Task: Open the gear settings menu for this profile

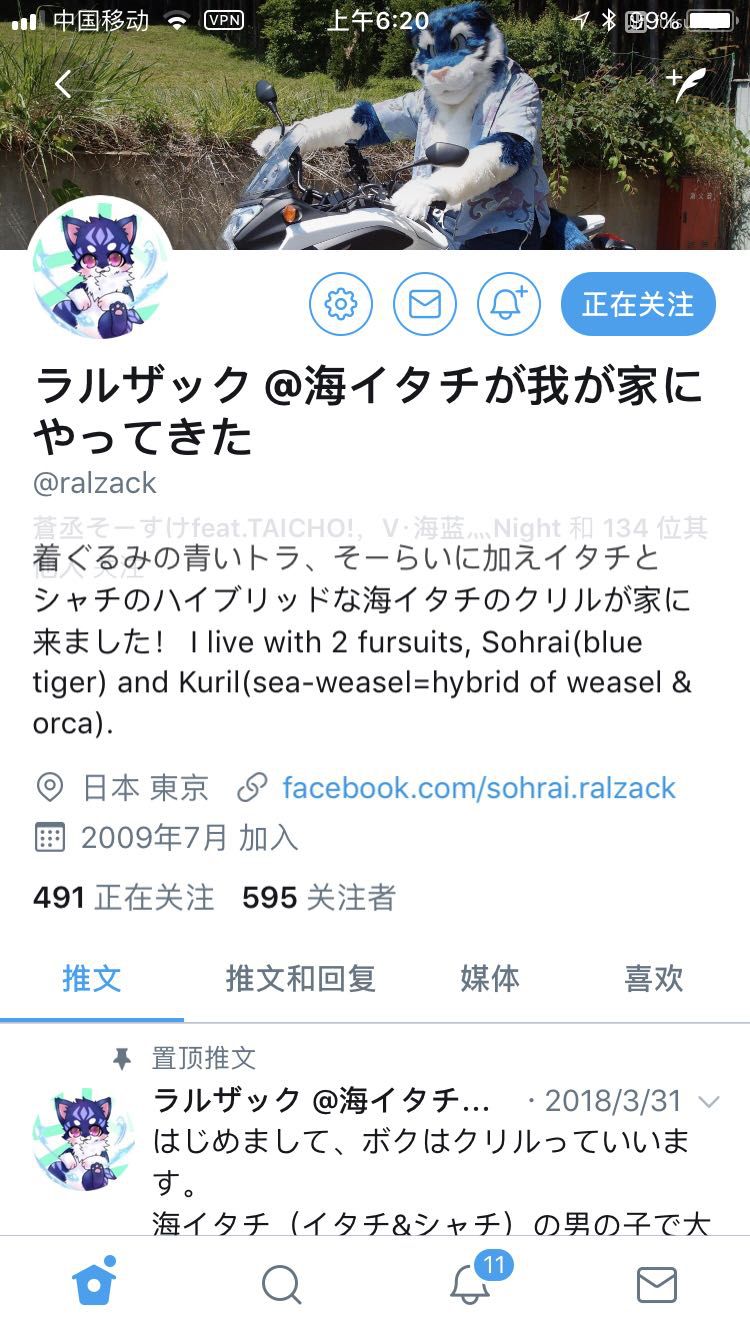Action: [x=341, y=303]
